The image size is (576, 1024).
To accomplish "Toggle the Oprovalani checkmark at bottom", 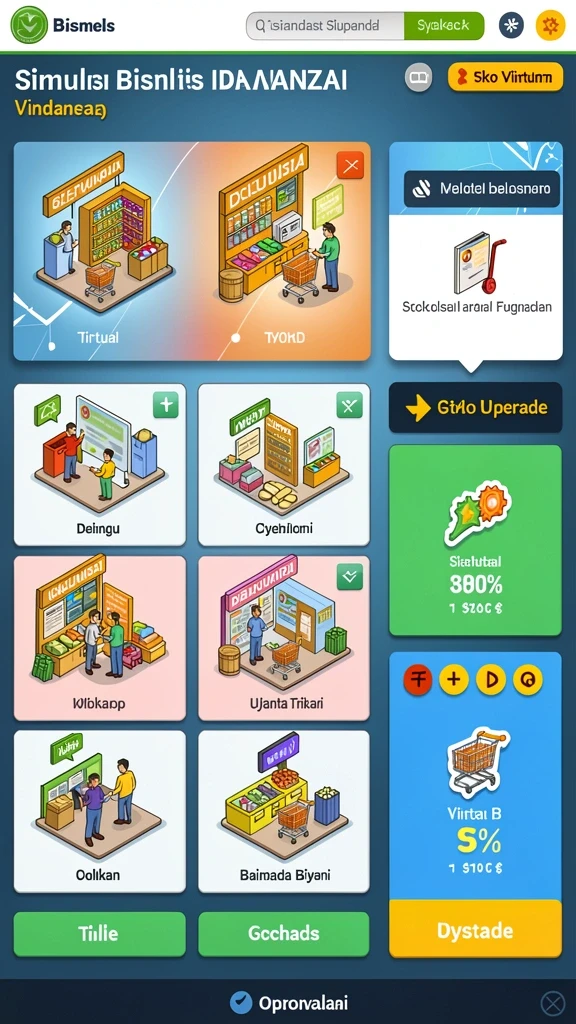I will point(241,1002).
